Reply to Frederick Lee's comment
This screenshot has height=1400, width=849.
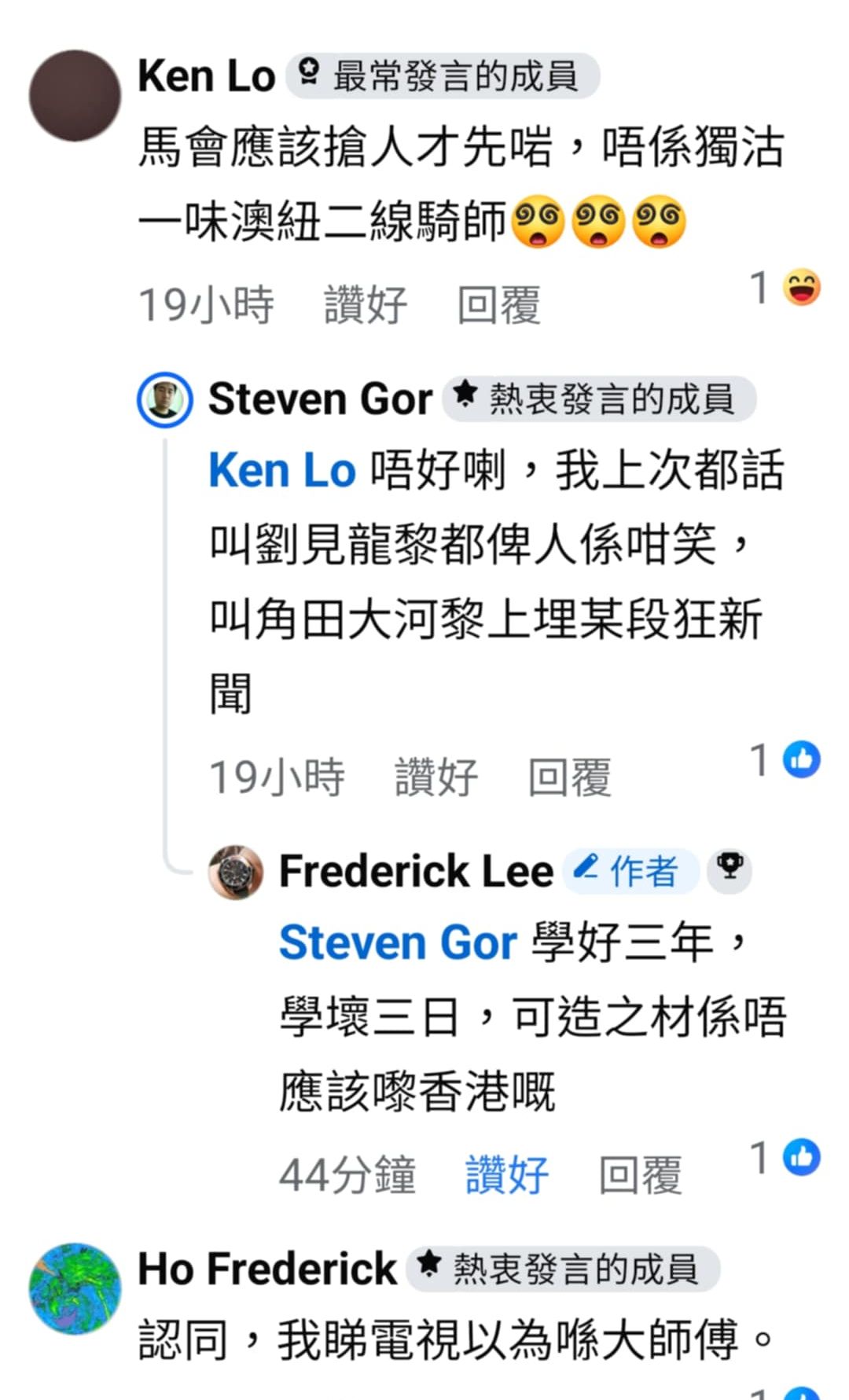(x=641, y=1174)
